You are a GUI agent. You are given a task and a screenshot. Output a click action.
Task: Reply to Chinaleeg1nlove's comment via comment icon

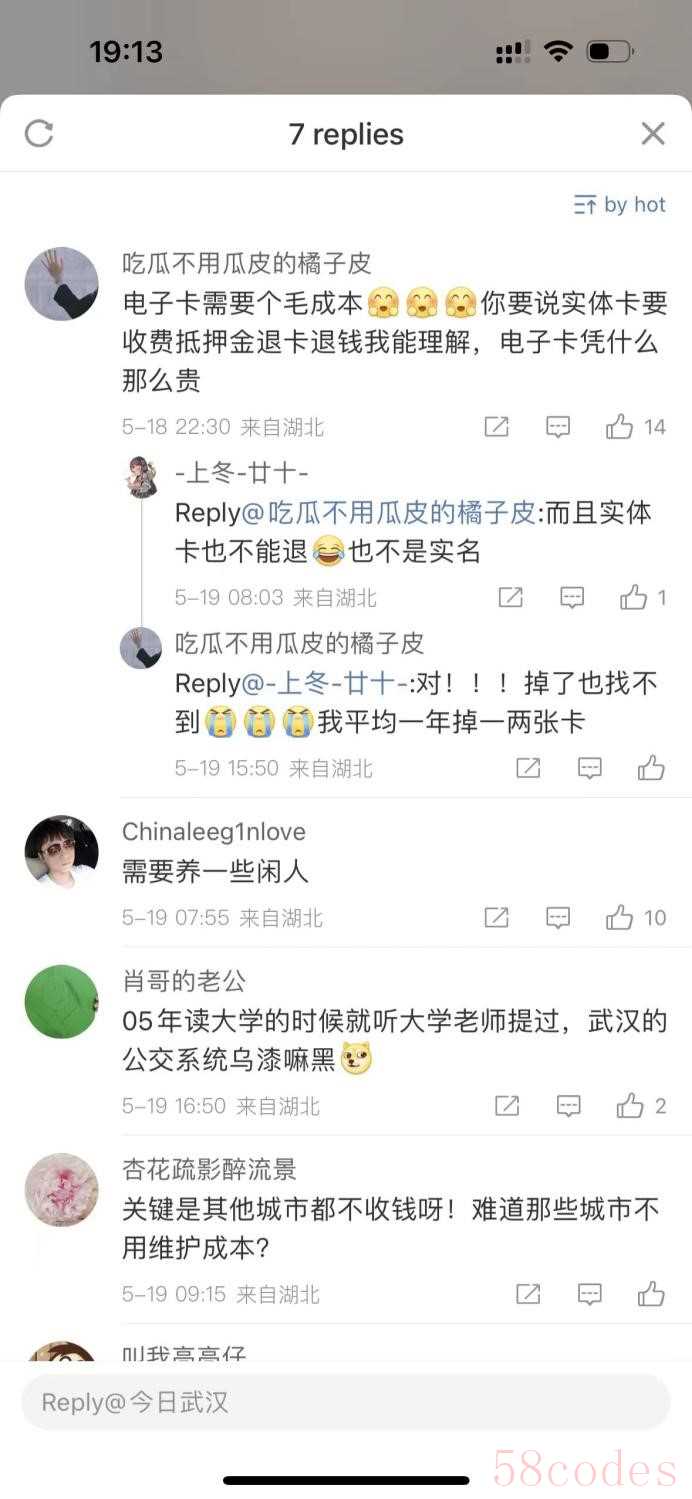pyautogui.click(x=558, y=917)
